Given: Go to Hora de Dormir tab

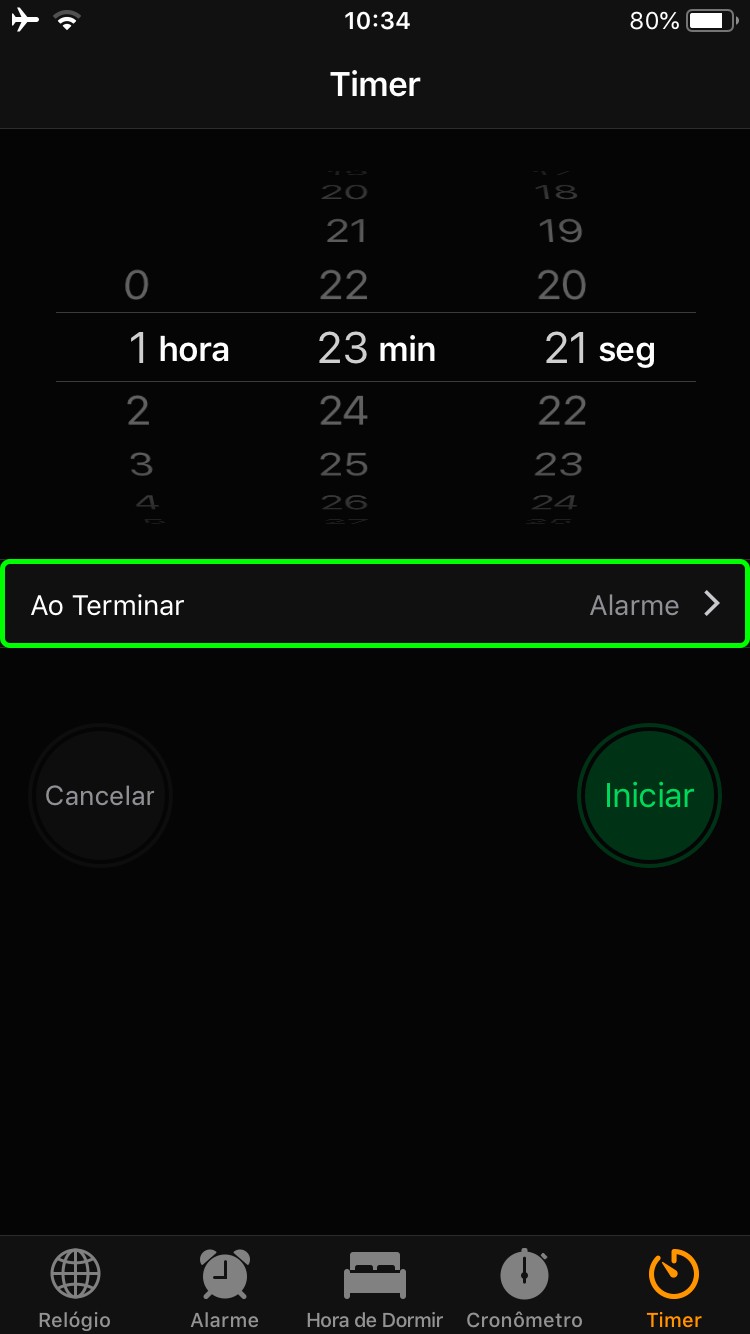Looking at the screenshot, I should click(x=375, y=1288).
